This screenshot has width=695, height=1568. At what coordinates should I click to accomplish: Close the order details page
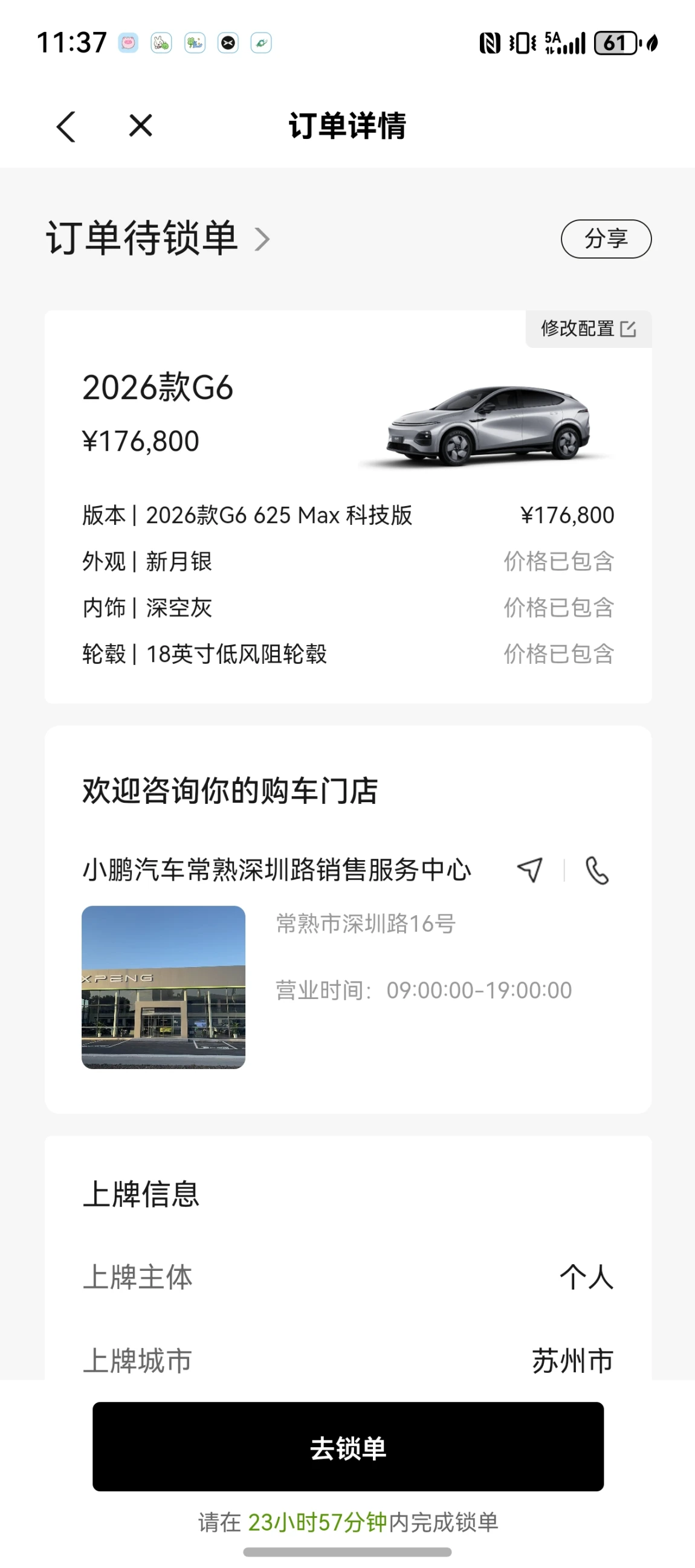[141, 126]
